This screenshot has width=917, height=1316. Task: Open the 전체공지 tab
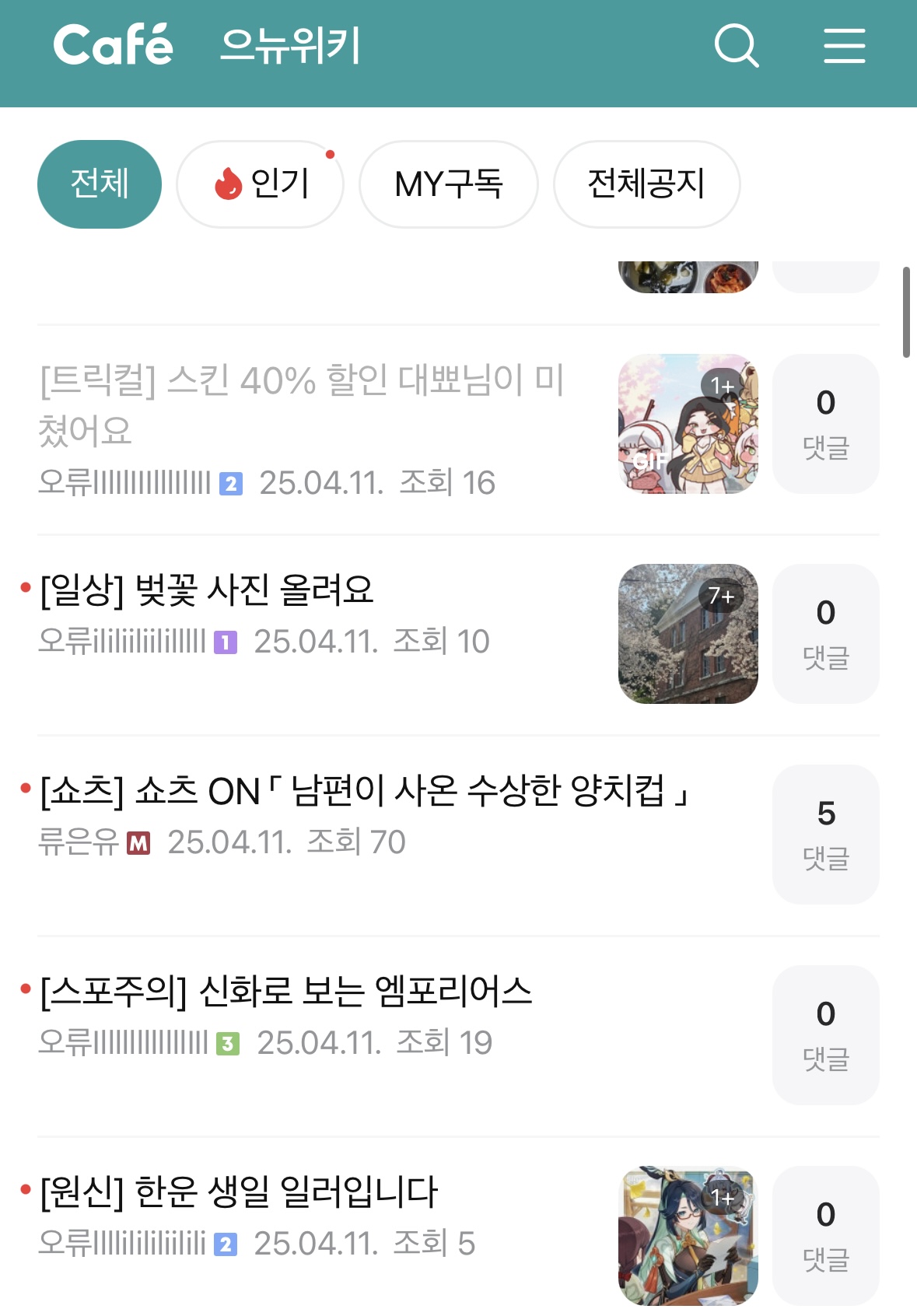(x=646, y=184)
